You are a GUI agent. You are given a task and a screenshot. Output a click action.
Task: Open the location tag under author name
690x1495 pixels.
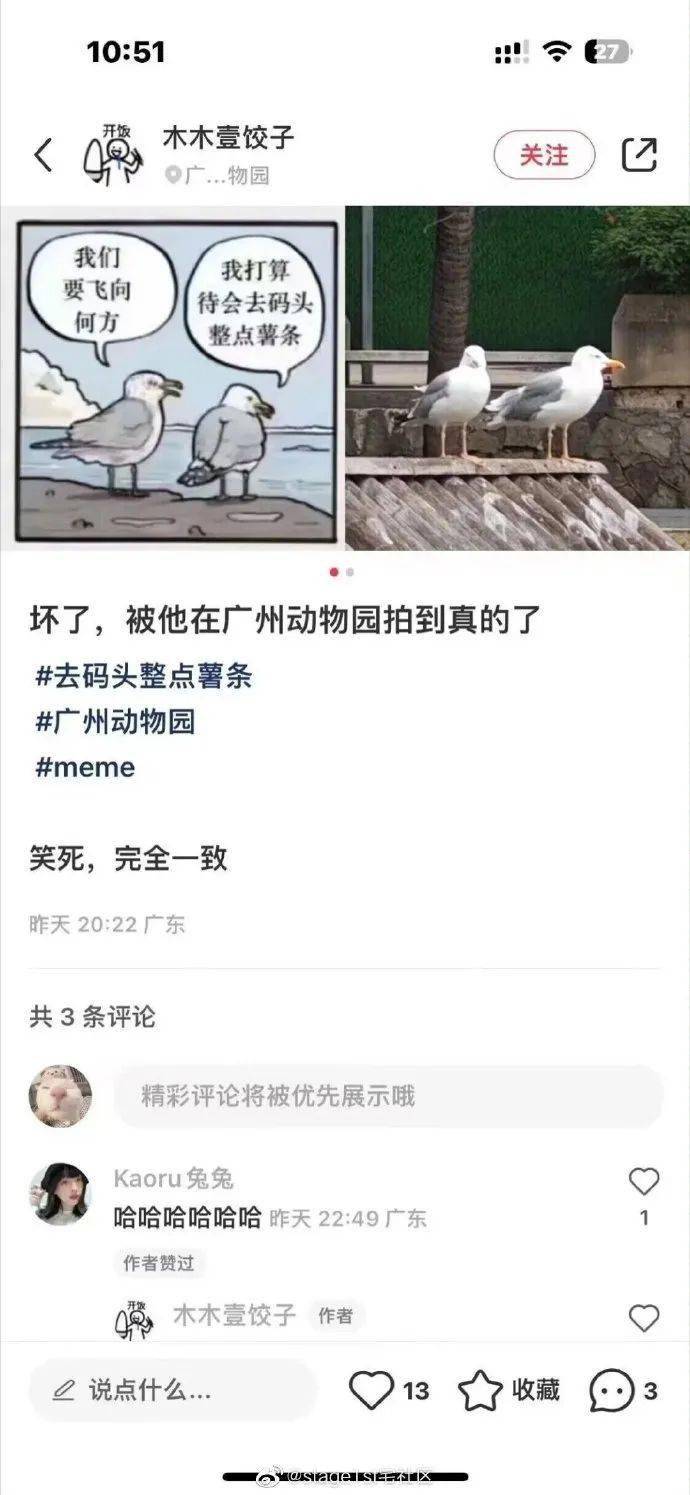[218, 176]
